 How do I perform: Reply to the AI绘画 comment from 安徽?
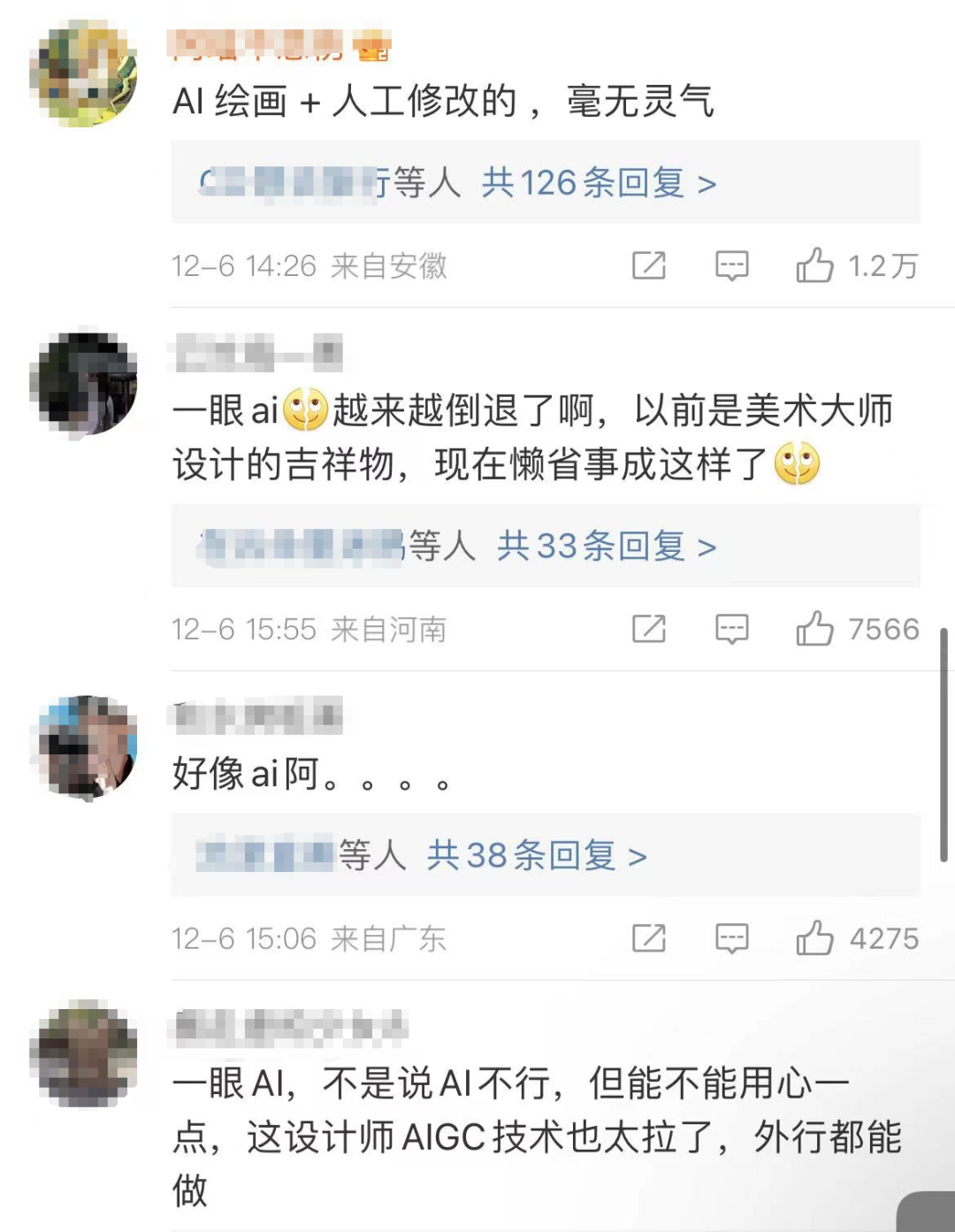click(x=731, y=265)
